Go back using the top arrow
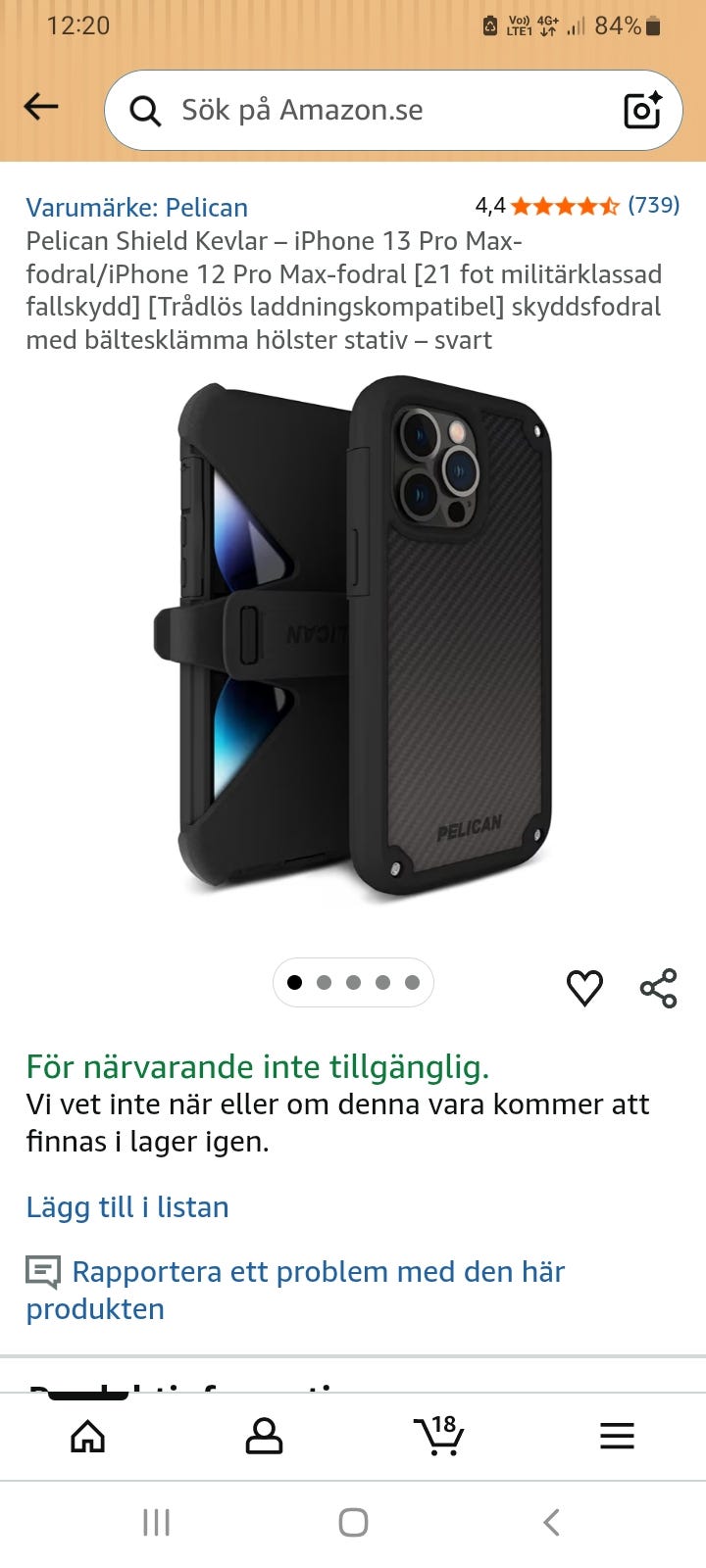706x1568 pixels. coord(41,107)
